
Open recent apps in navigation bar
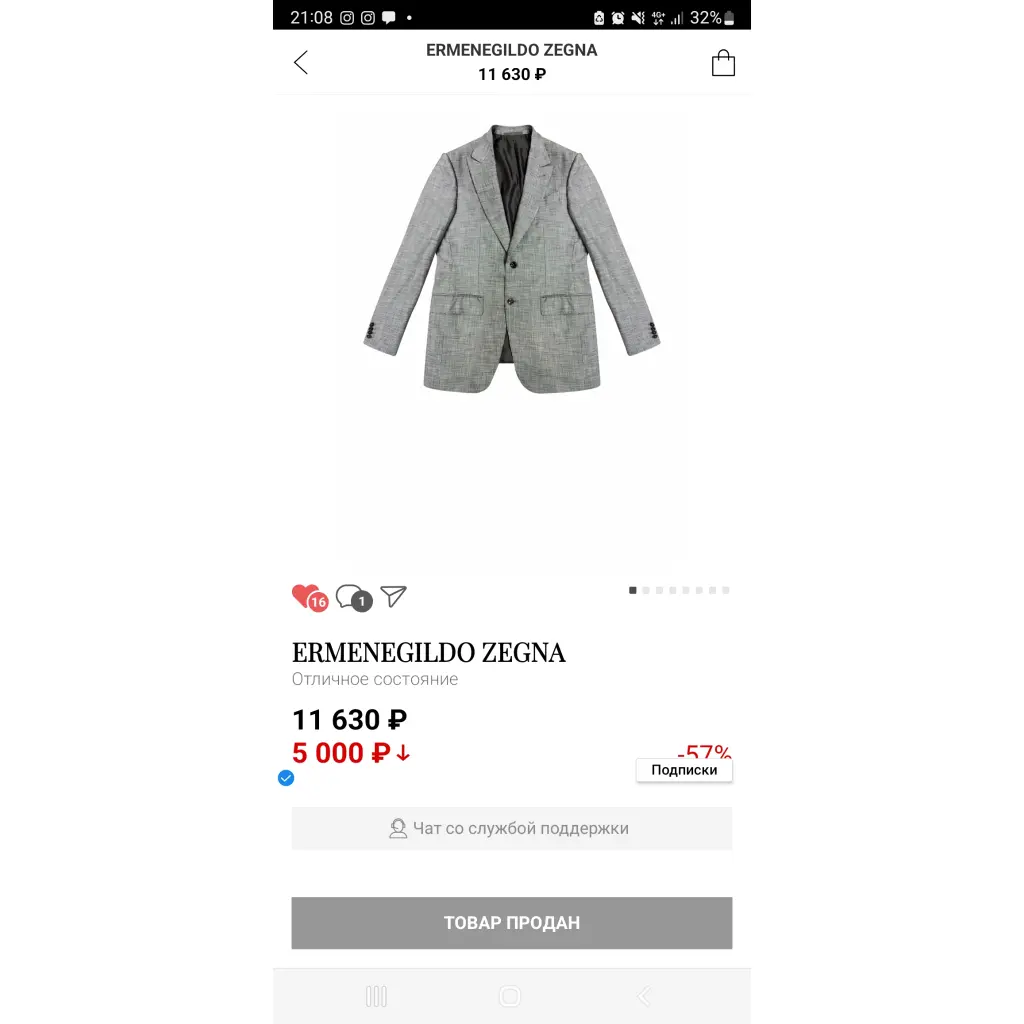(376, 996)
